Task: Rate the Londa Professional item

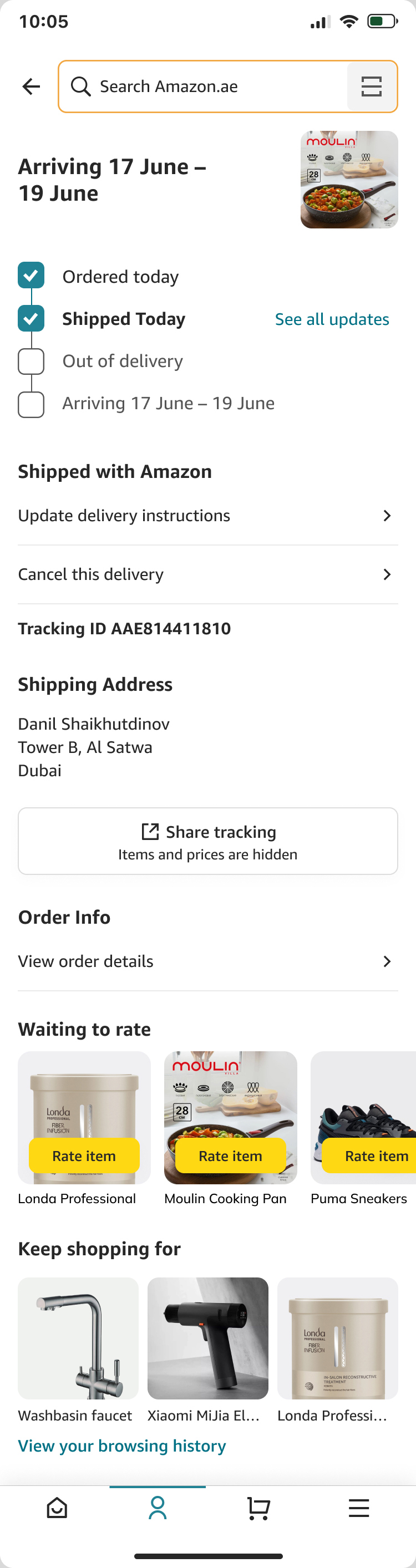Action: tap(84, 1155)
